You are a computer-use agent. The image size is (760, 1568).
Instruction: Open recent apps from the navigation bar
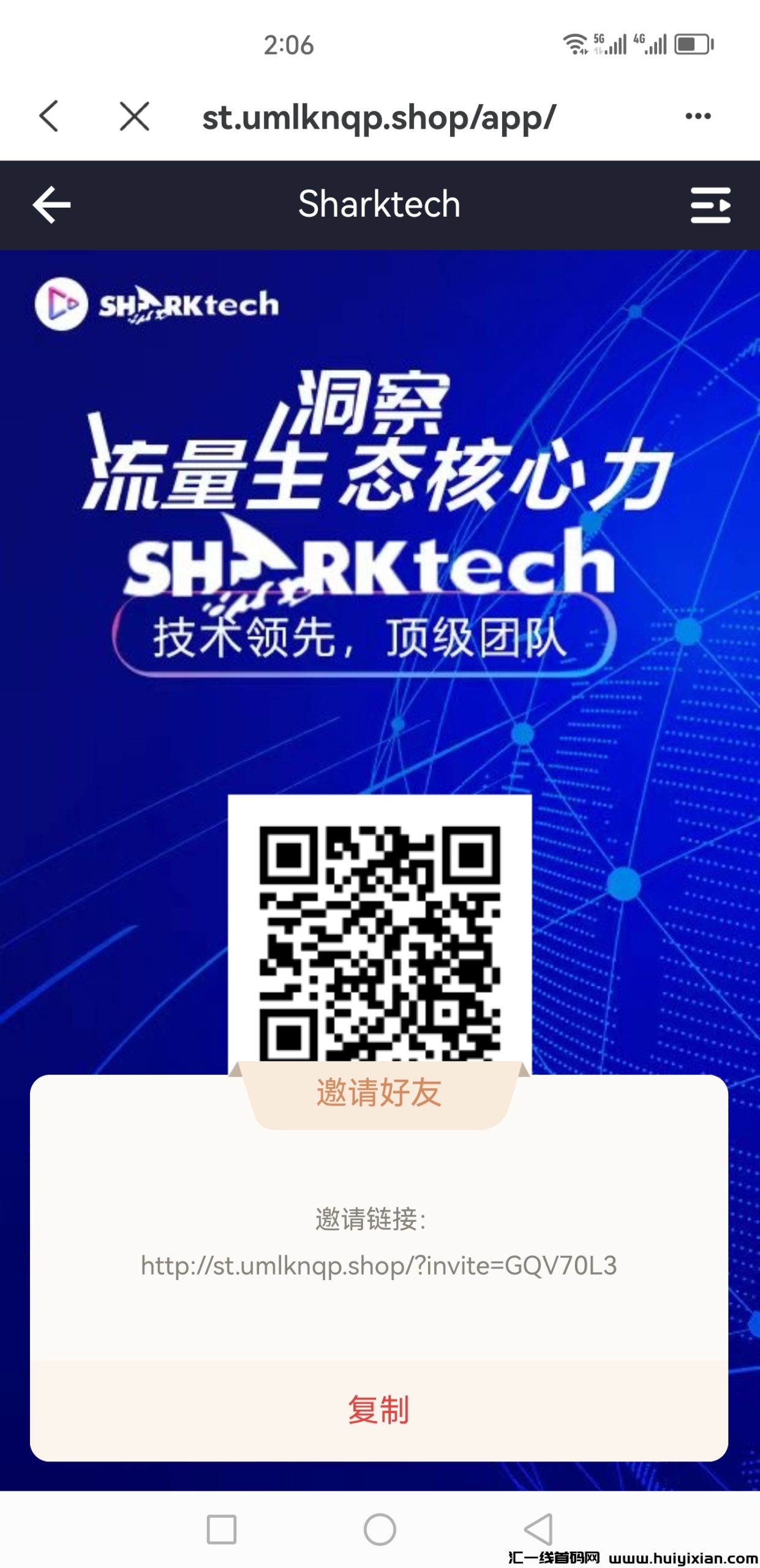coord(222,1529)
